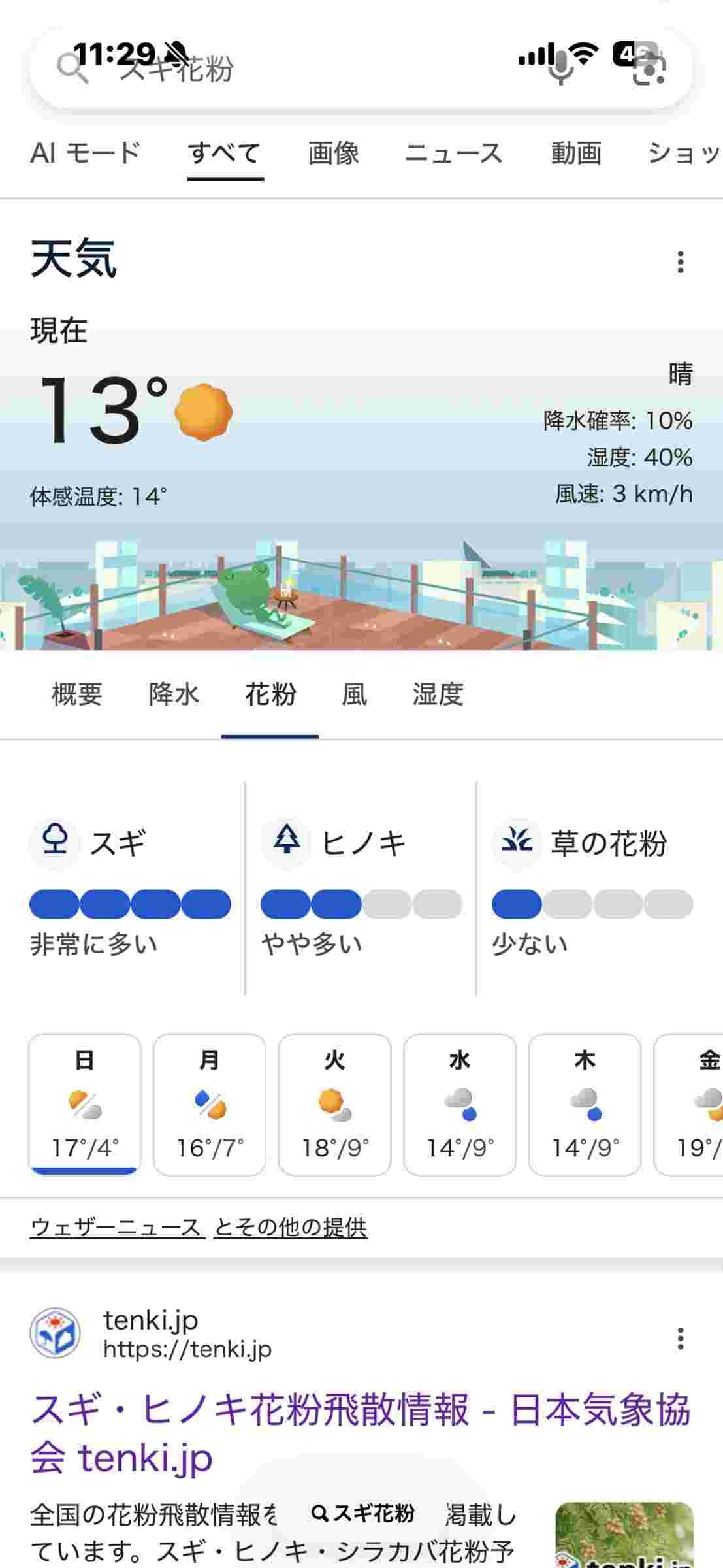Show the 降水 weather tab
This screenshot has height=1568, width=723.
(x=173, y=694)
